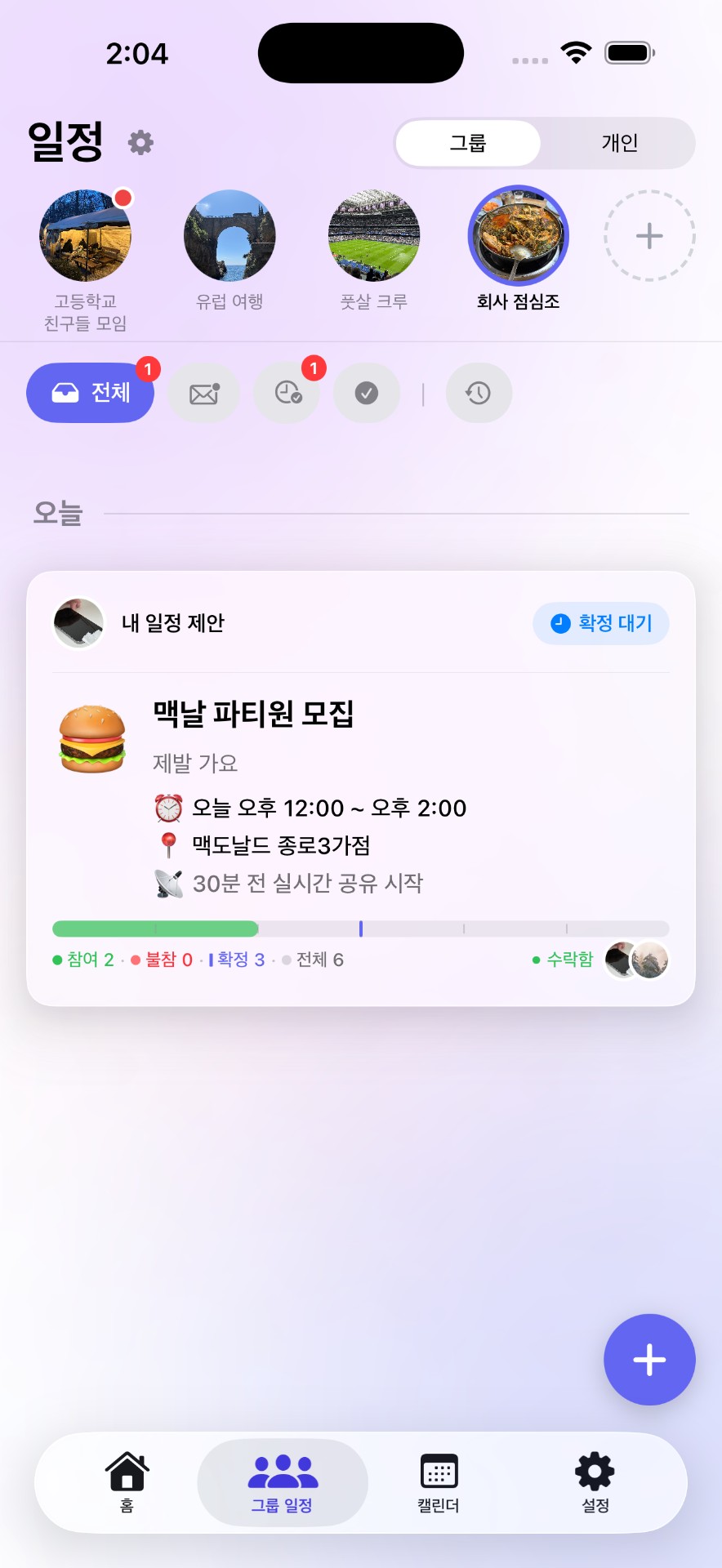Open the gear icon next to 일정
Image resolution: width=722 pixels, height=1568 pixels.
(x=140, y=143)
